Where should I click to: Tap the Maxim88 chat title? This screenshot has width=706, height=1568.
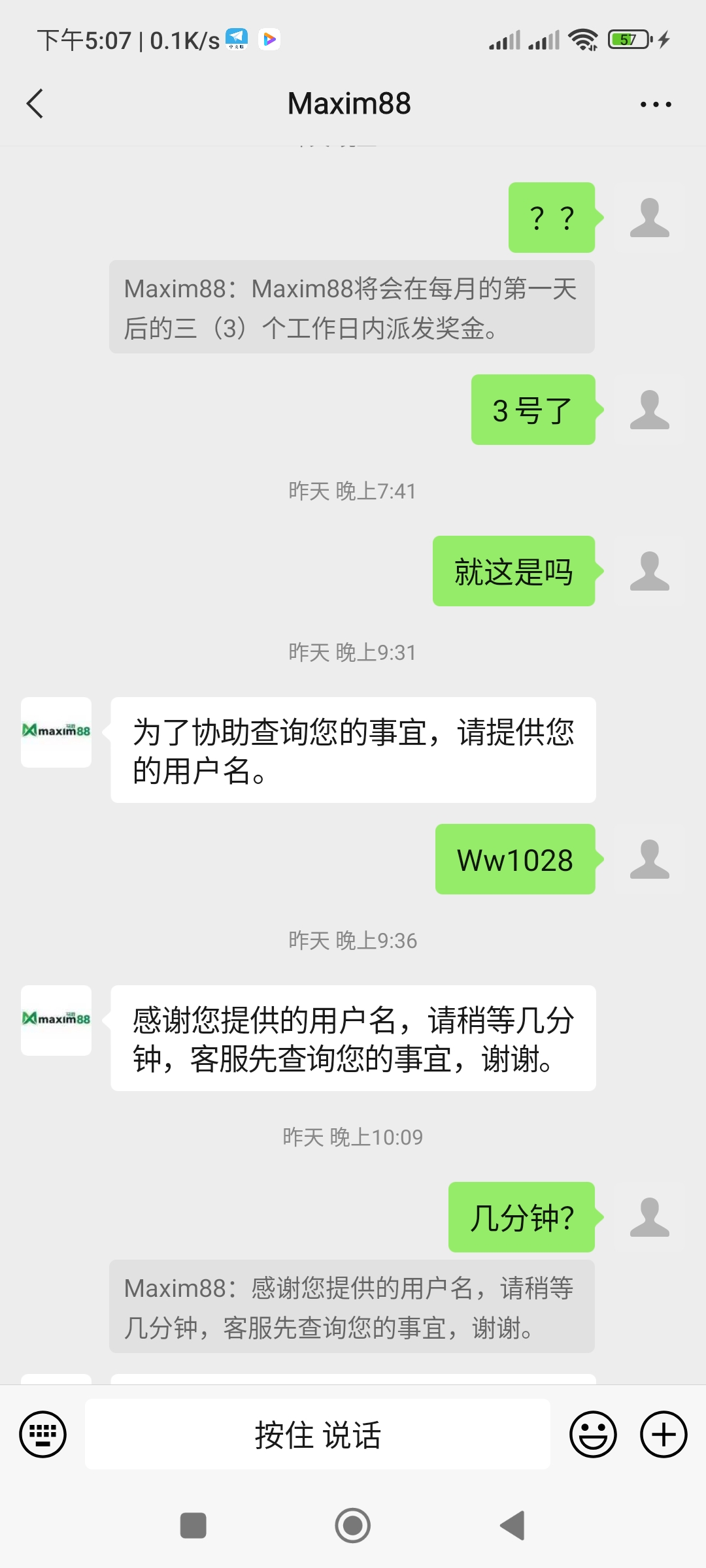pyautogui.click(x=350, y=103)
